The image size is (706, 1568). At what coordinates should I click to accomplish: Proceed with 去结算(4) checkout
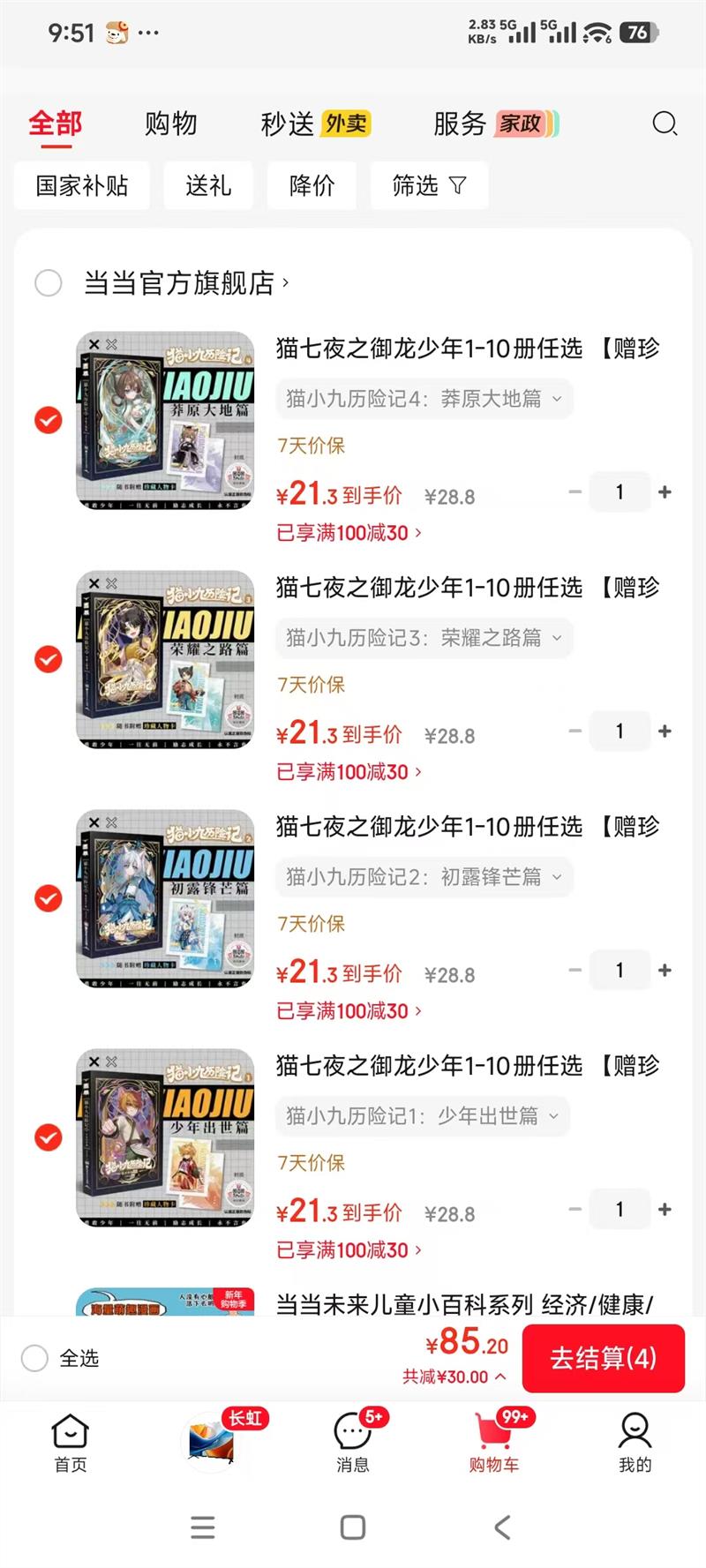coord(603,1358)
